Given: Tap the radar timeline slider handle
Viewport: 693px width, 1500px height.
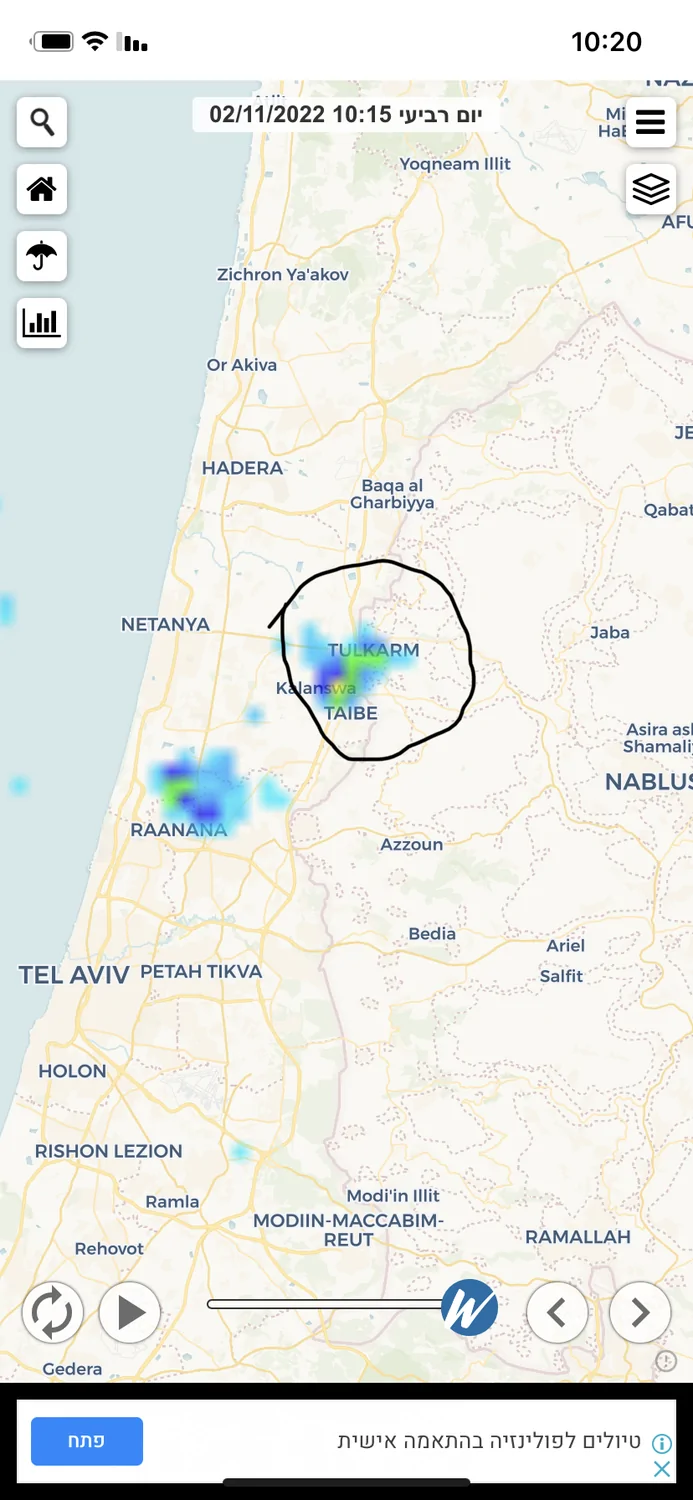Looking at the screenshot, I should pos(470,1307).
